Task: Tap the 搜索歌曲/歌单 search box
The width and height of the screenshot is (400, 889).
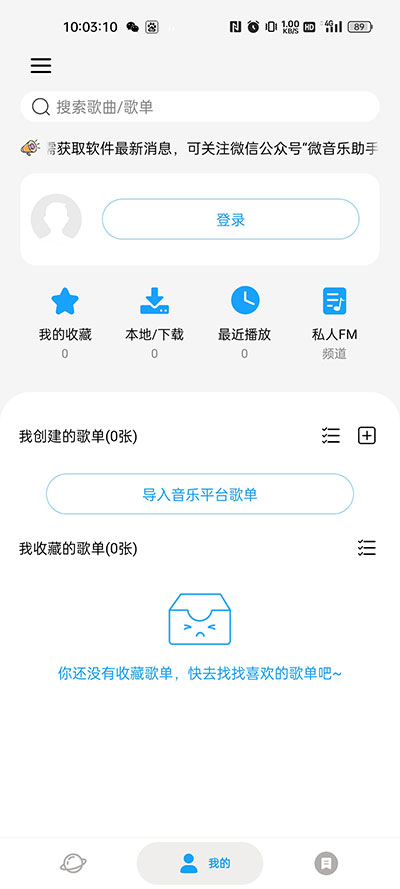Action: 200,107
